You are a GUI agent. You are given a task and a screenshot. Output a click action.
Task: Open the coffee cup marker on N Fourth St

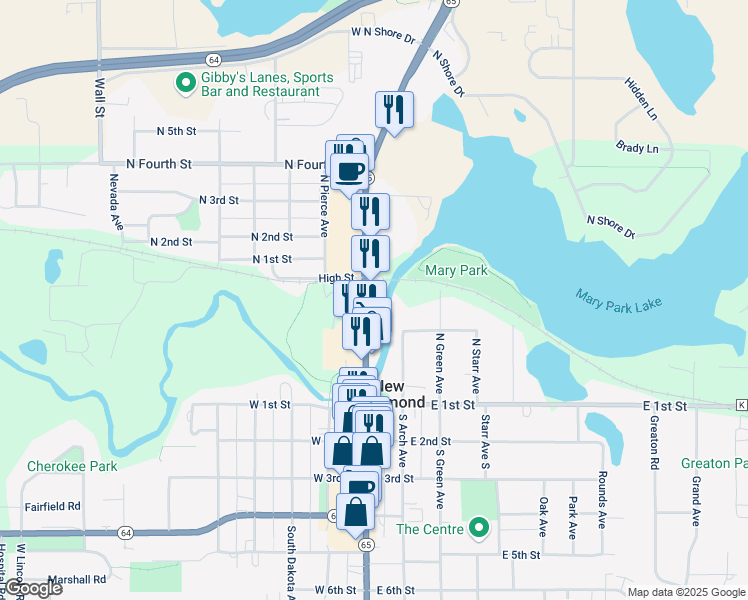point(349,171)
